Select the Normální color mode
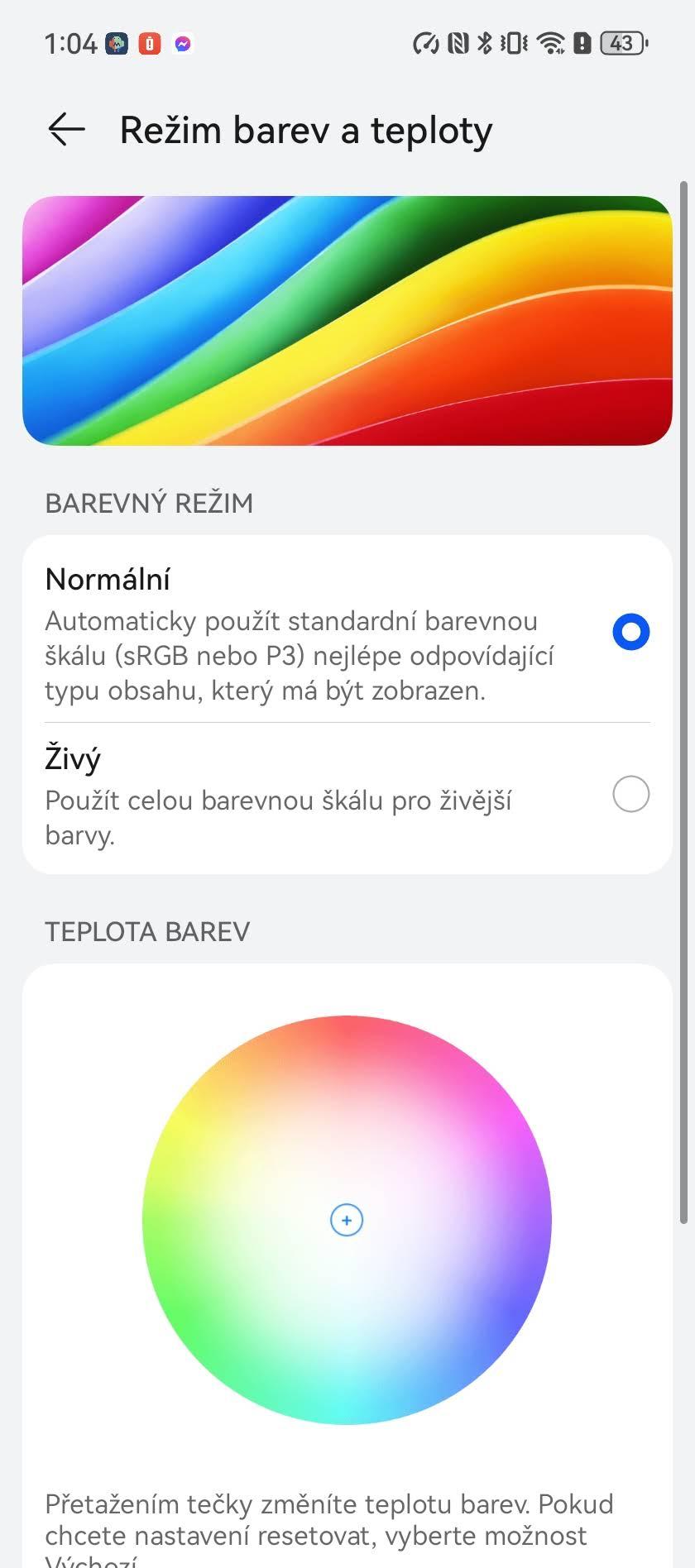 click(x=347, y=631)
